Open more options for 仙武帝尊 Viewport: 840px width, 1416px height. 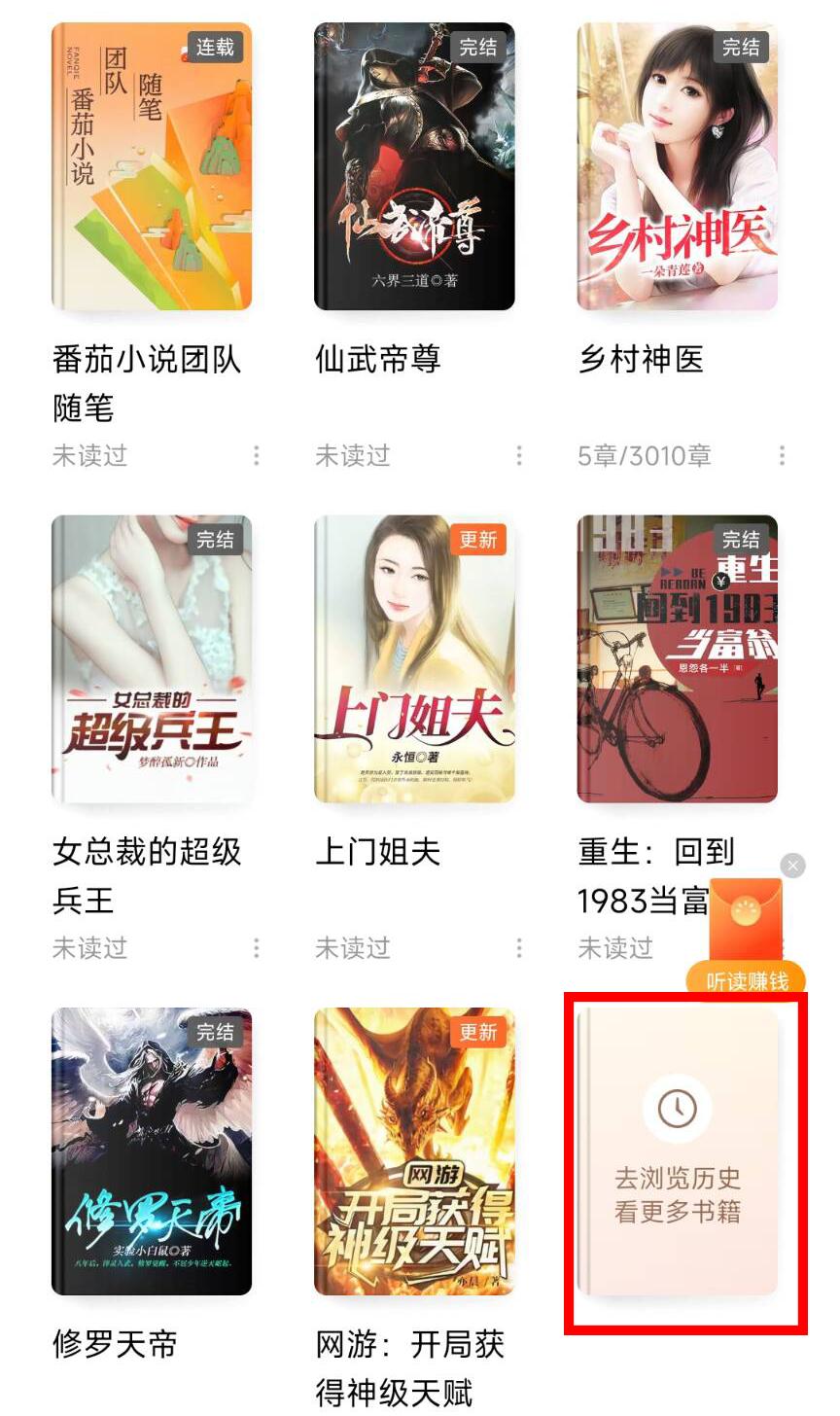[519, 455]
